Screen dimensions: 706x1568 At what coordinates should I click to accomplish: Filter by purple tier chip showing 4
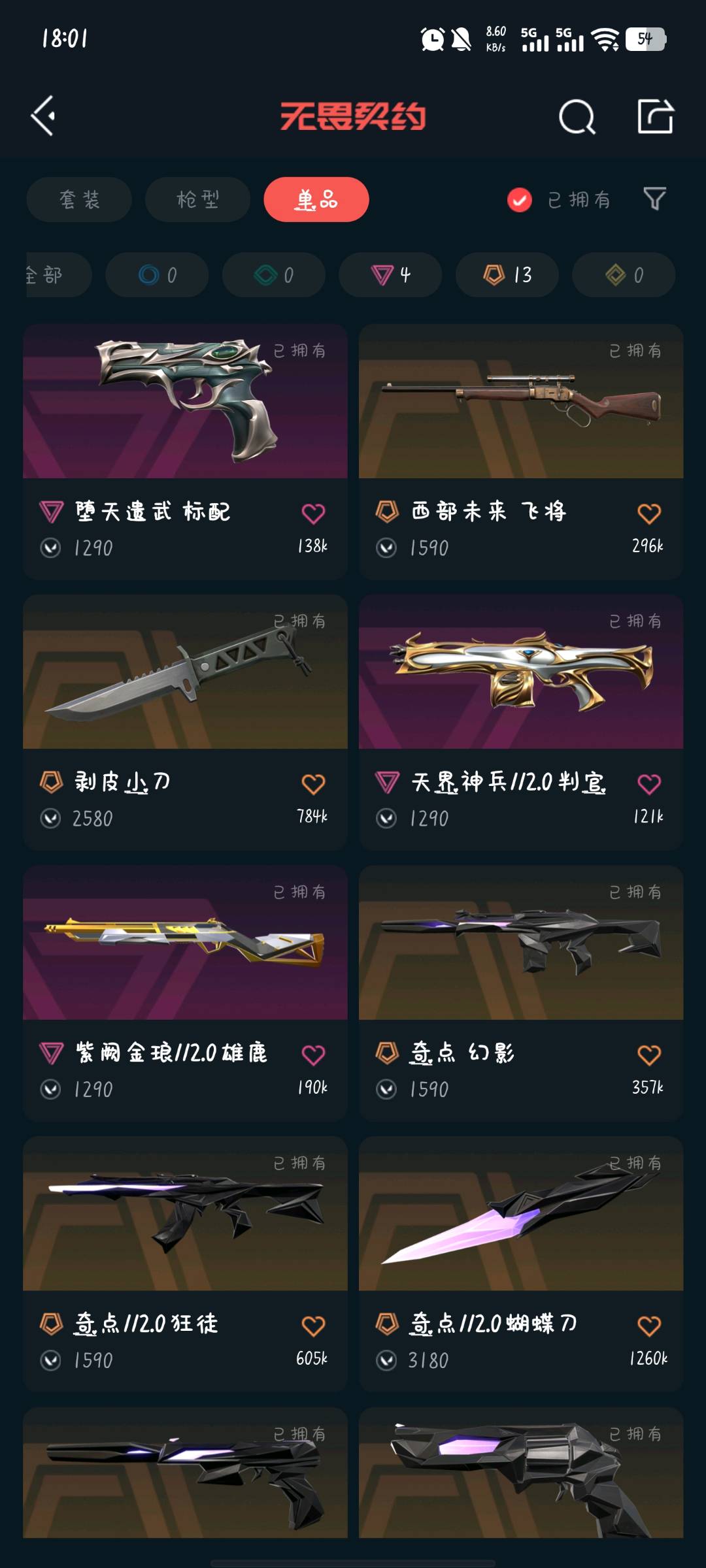390,275
